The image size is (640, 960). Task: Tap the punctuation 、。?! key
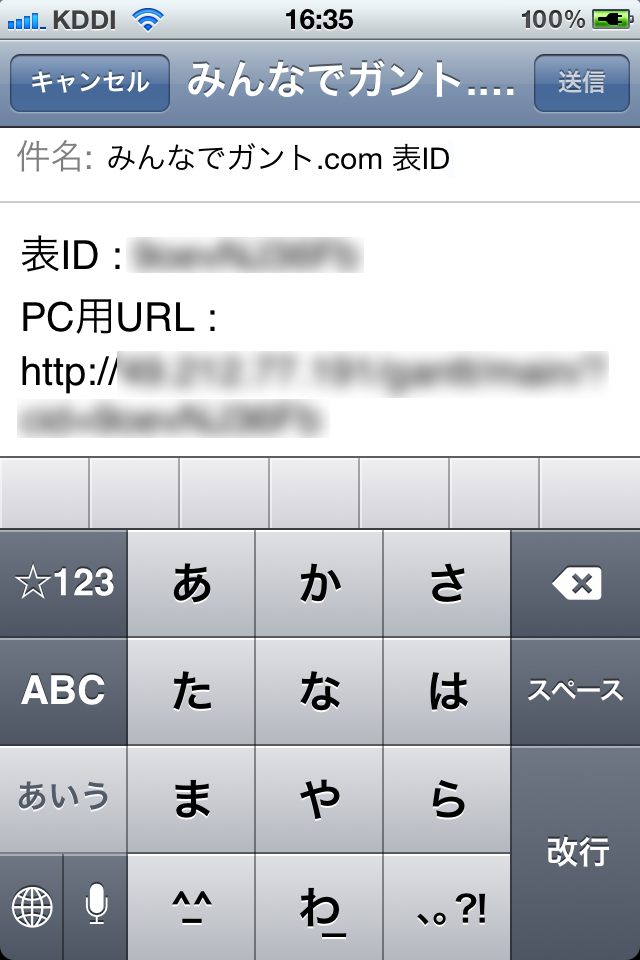(x=448, y=906)
